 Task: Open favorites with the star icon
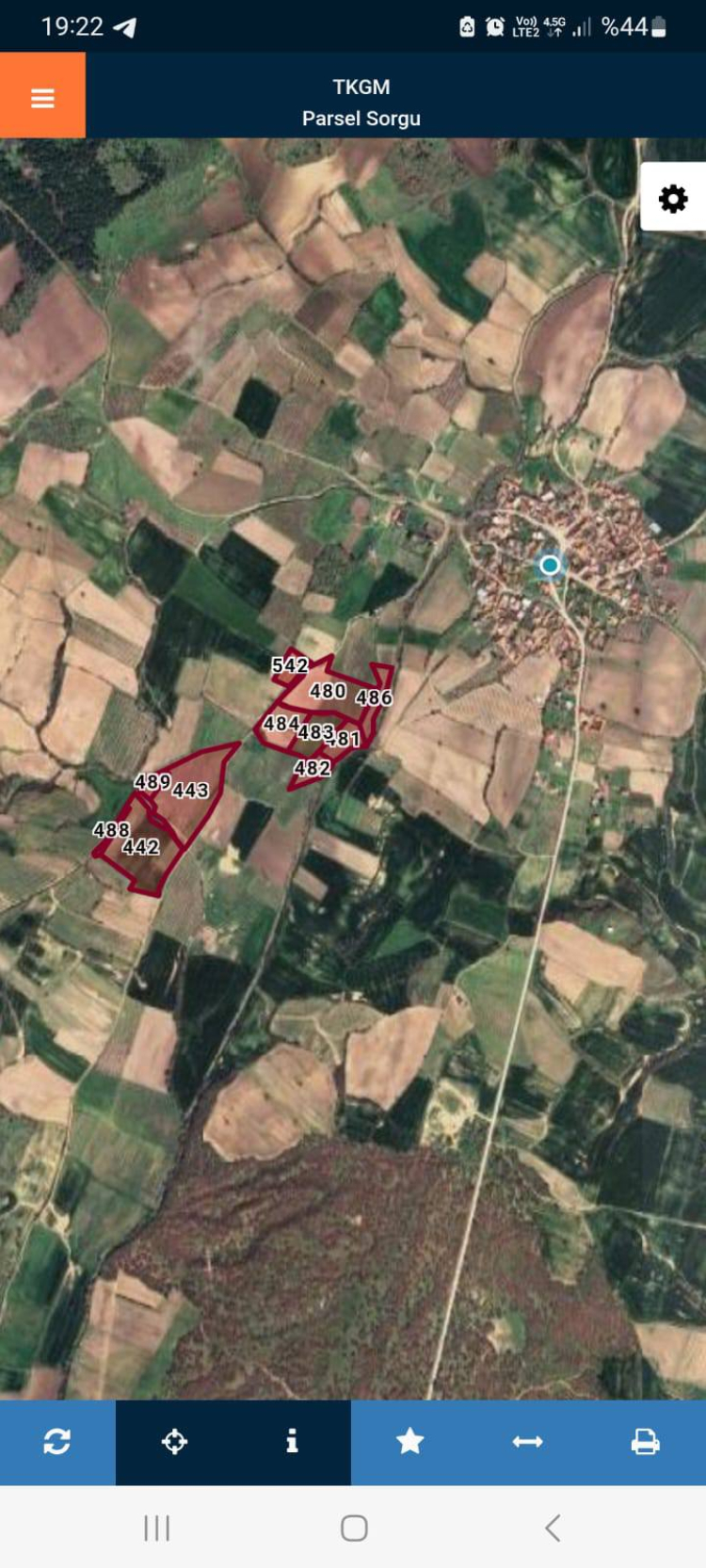409,1441
